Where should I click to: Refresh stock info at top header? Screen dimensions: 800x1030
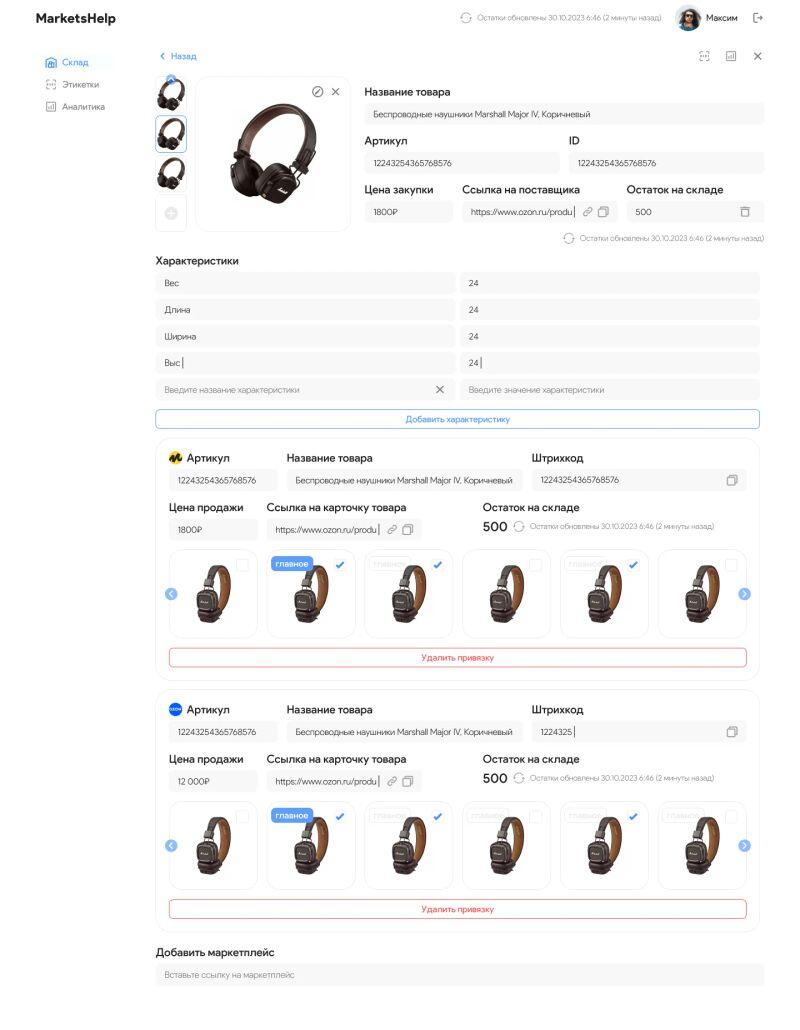(466, 18)
